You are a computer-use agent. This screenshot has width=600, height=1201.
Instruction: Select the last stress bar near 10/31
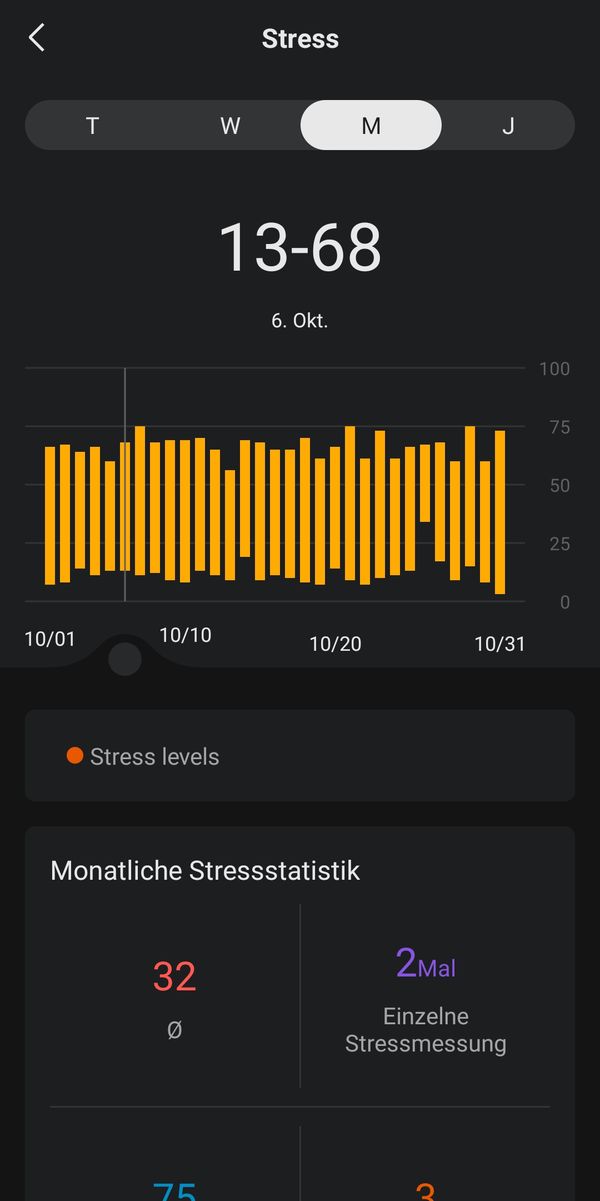tap(500, 513)
